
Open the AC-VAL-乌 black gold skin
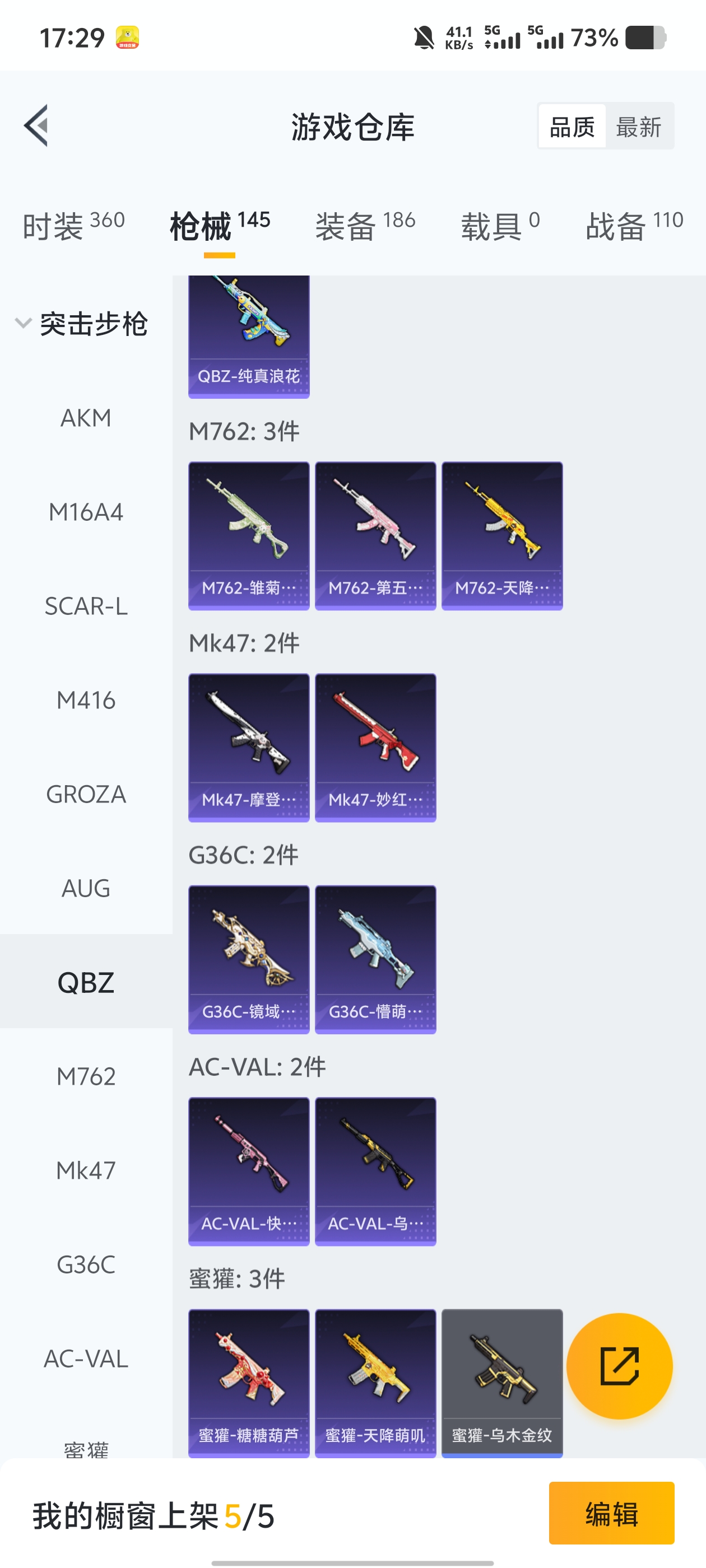tap(375, 1171)
